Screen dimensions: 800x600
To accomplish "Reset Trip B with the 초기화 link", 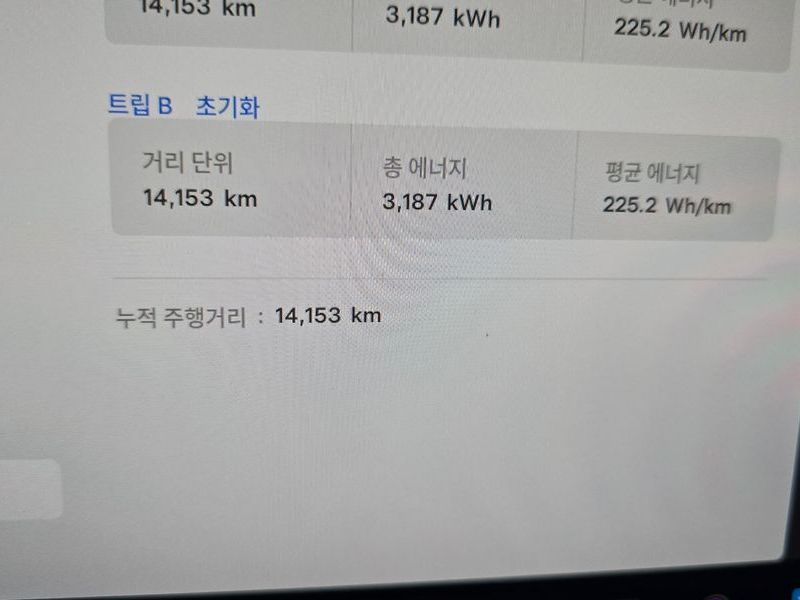I will [x=228, y=106].
